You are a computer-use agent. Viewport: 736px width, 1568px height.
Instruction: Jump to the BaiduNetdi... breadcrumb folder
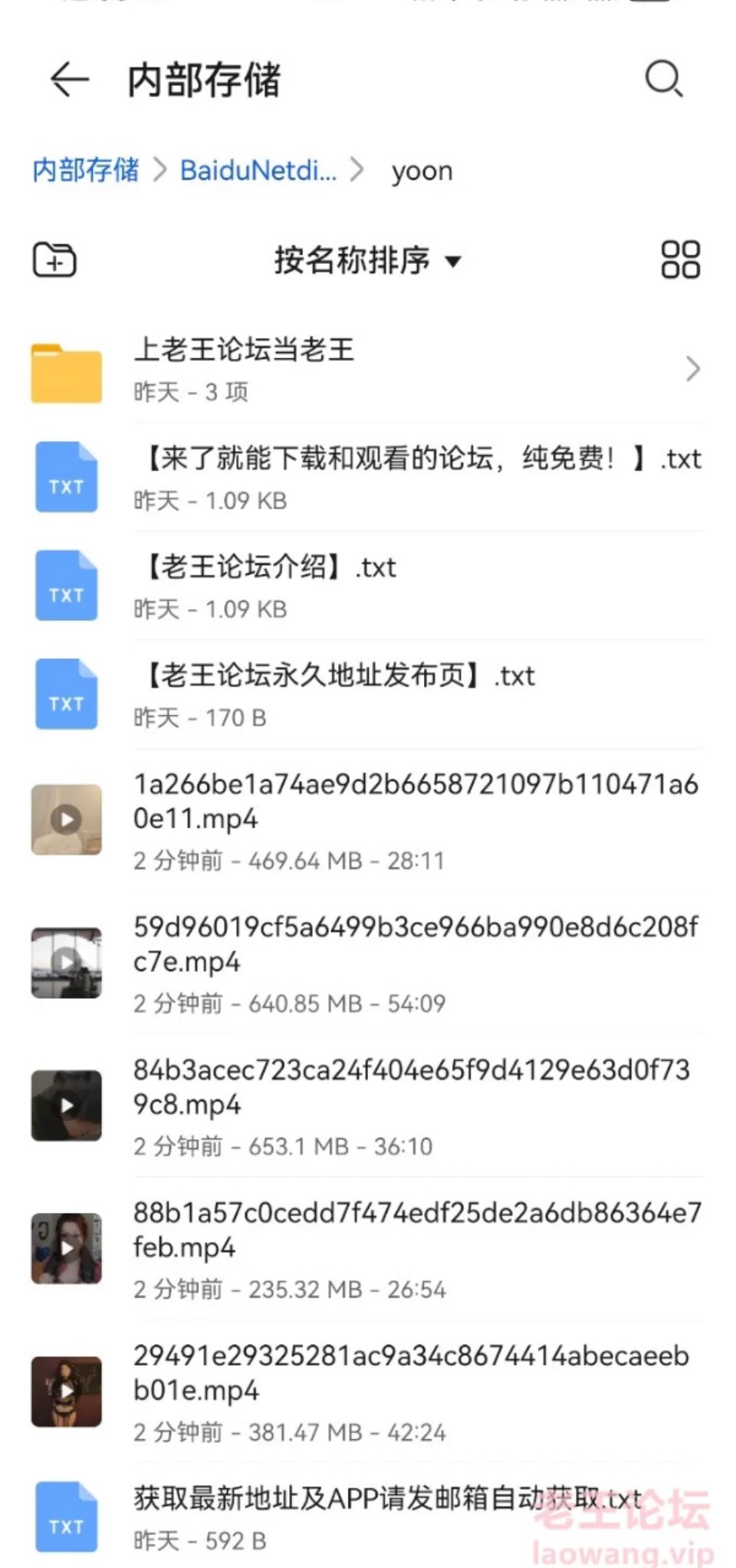click(258, 170)
